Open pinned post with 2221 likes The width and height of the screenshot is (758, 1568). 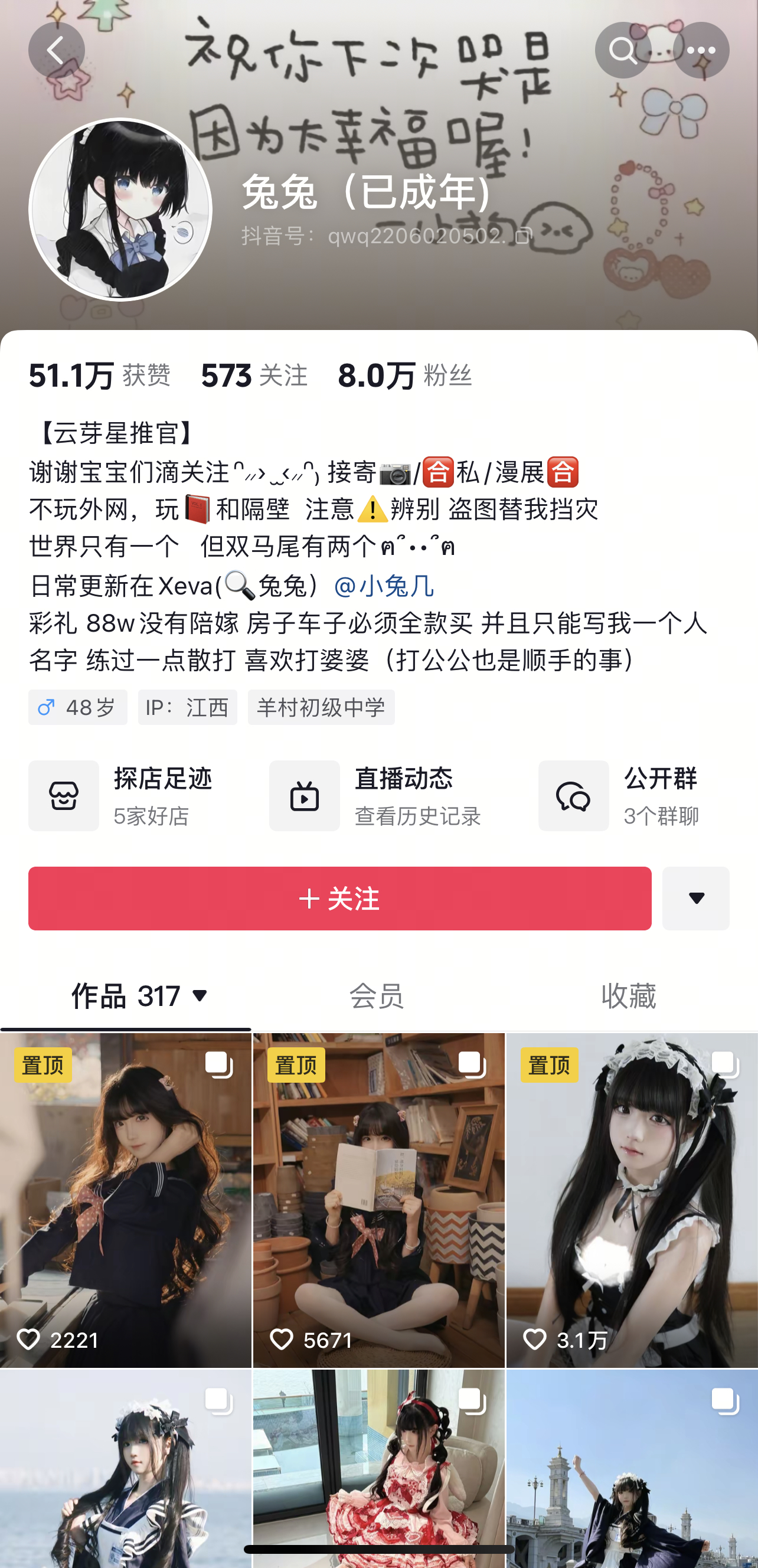tap(125, 1199)
